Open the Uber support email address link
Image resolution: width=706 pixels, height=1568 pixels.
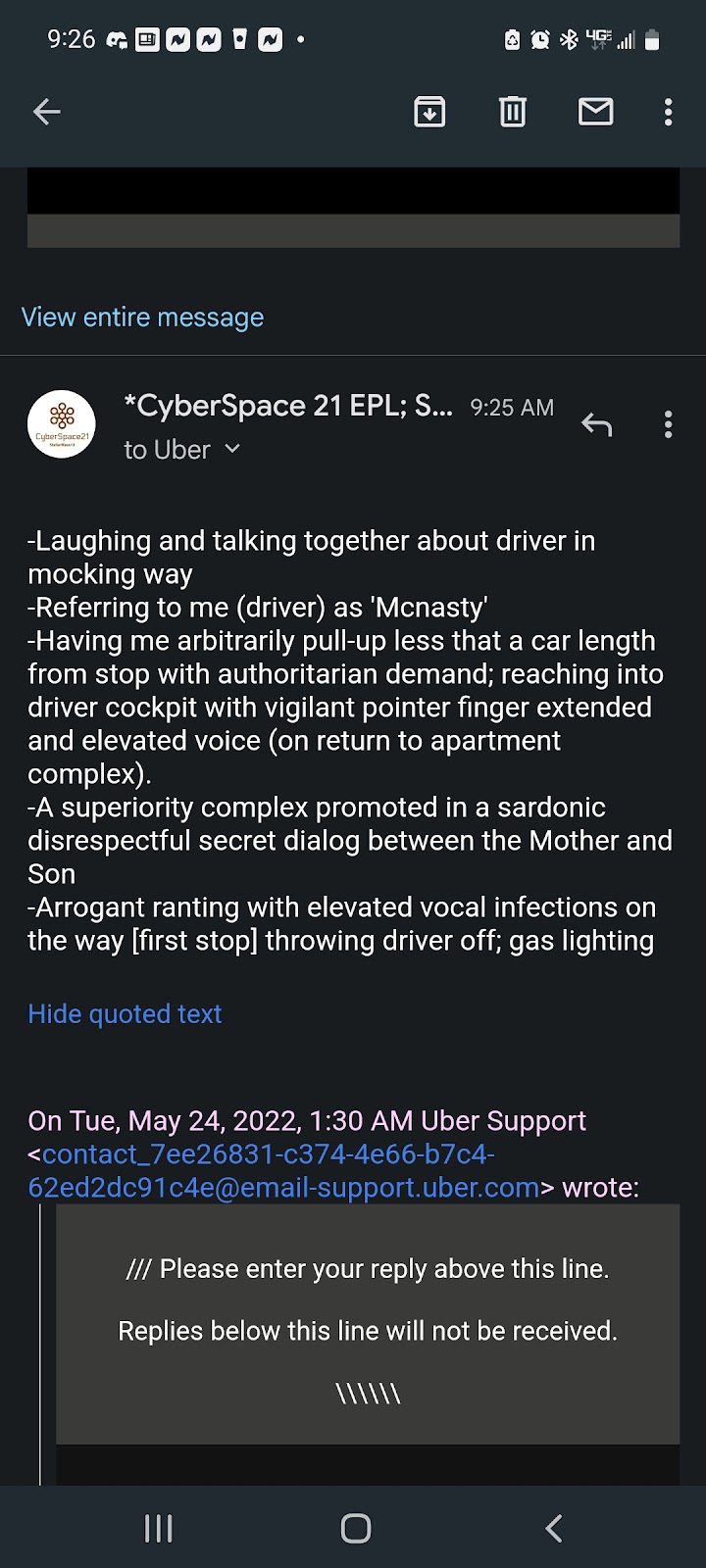click(284, 1171)
